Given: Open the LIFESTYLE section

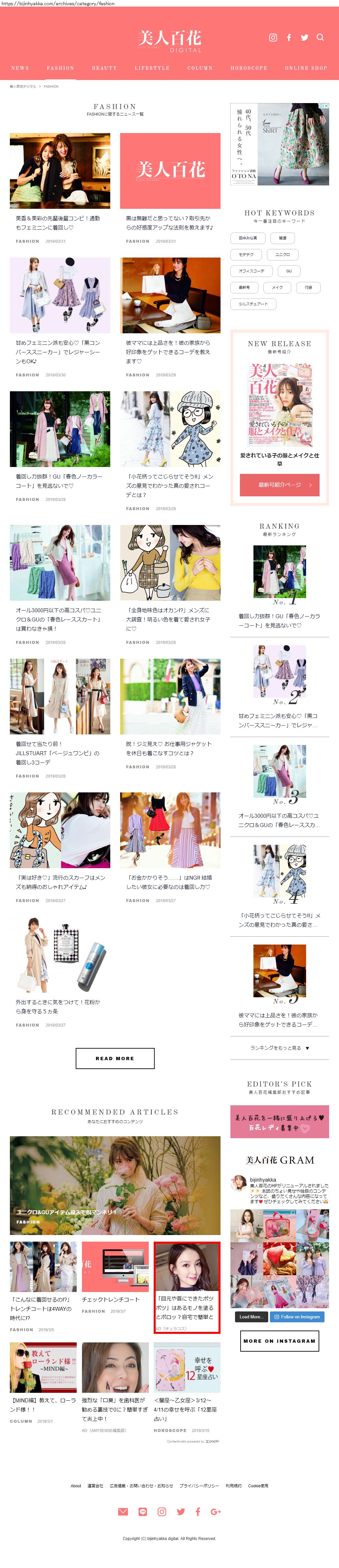Looking at the screenshot, I should (x=152, y=68).
